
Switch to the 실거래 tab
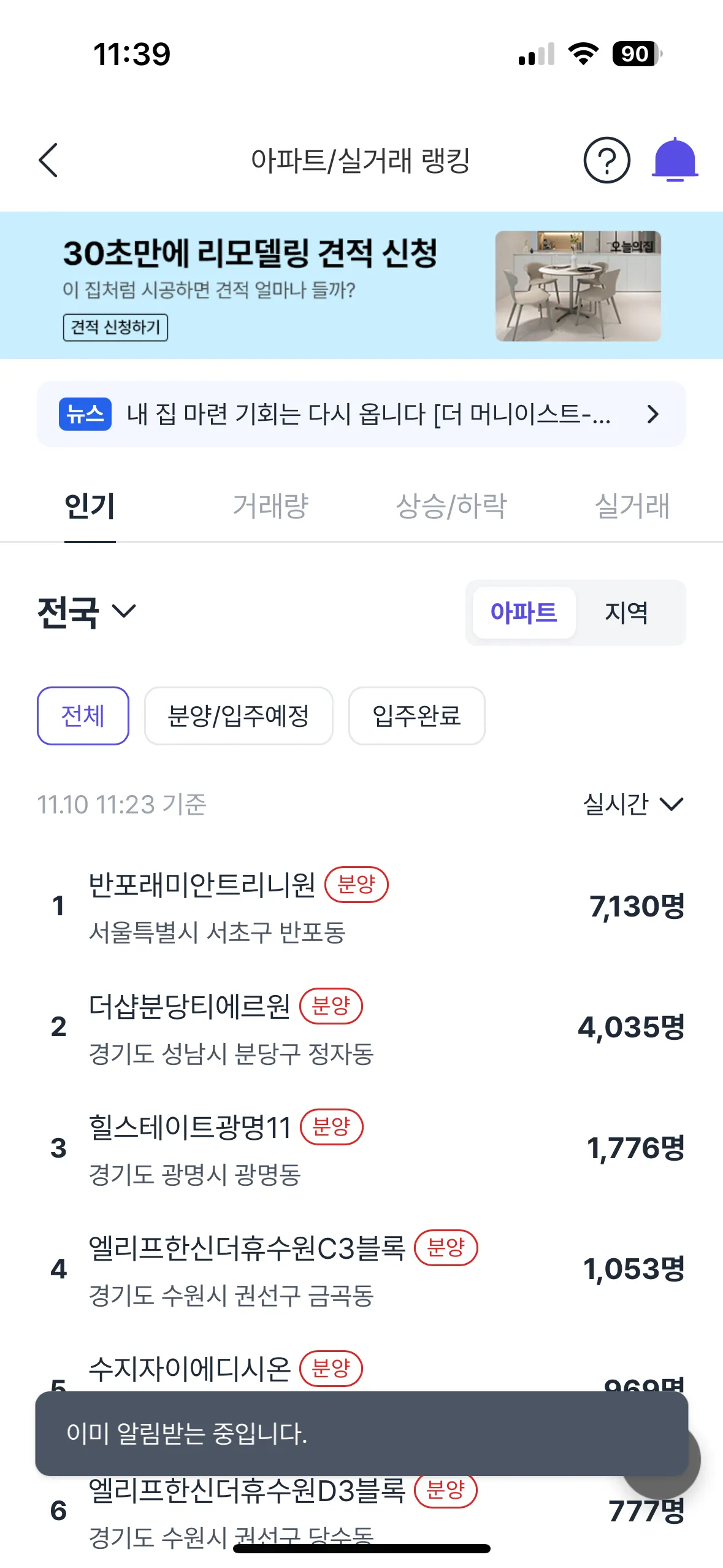[x=632, y=506]
